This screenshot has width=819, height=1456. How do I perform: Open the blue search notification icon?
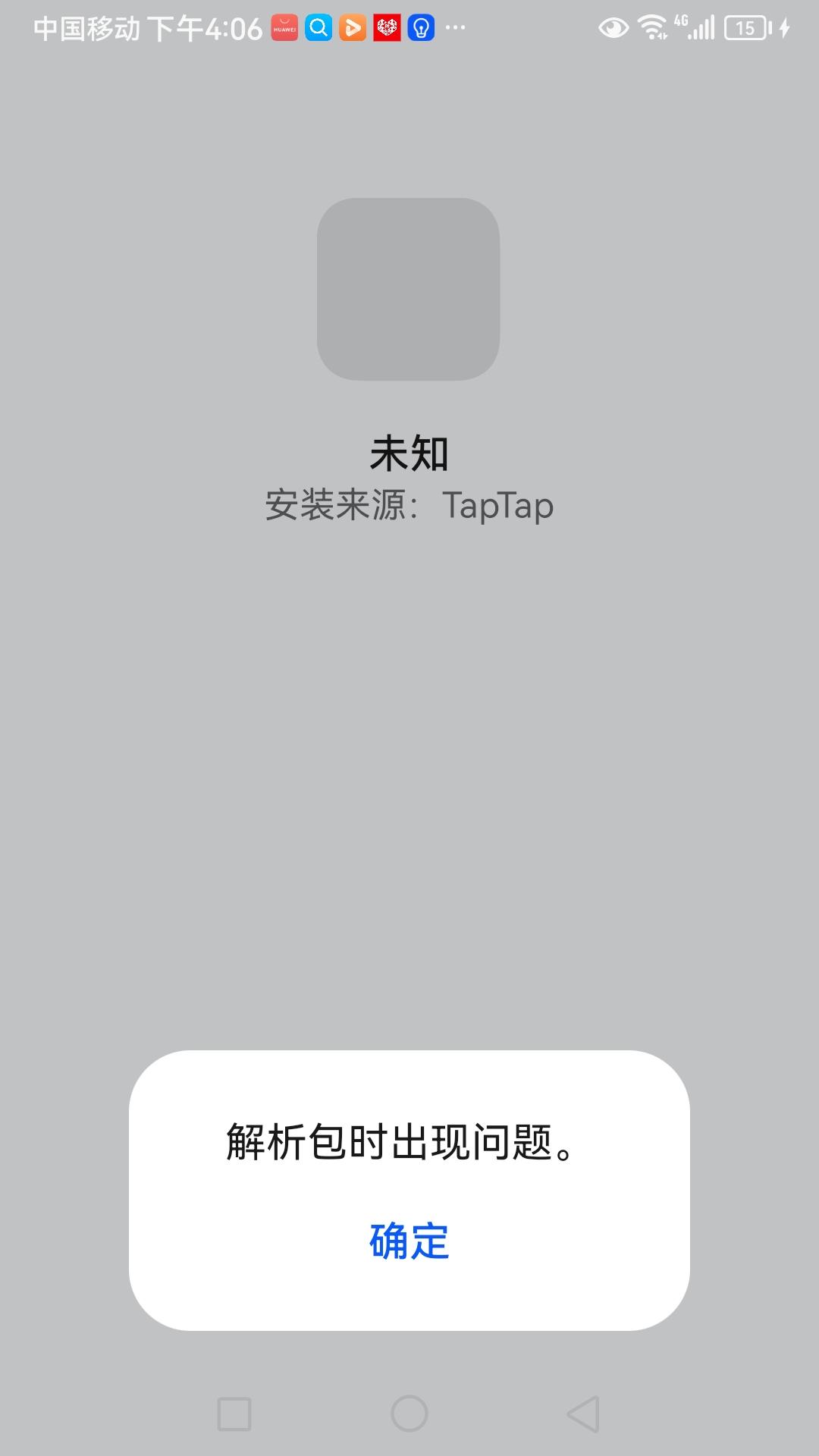pos(318,27)
